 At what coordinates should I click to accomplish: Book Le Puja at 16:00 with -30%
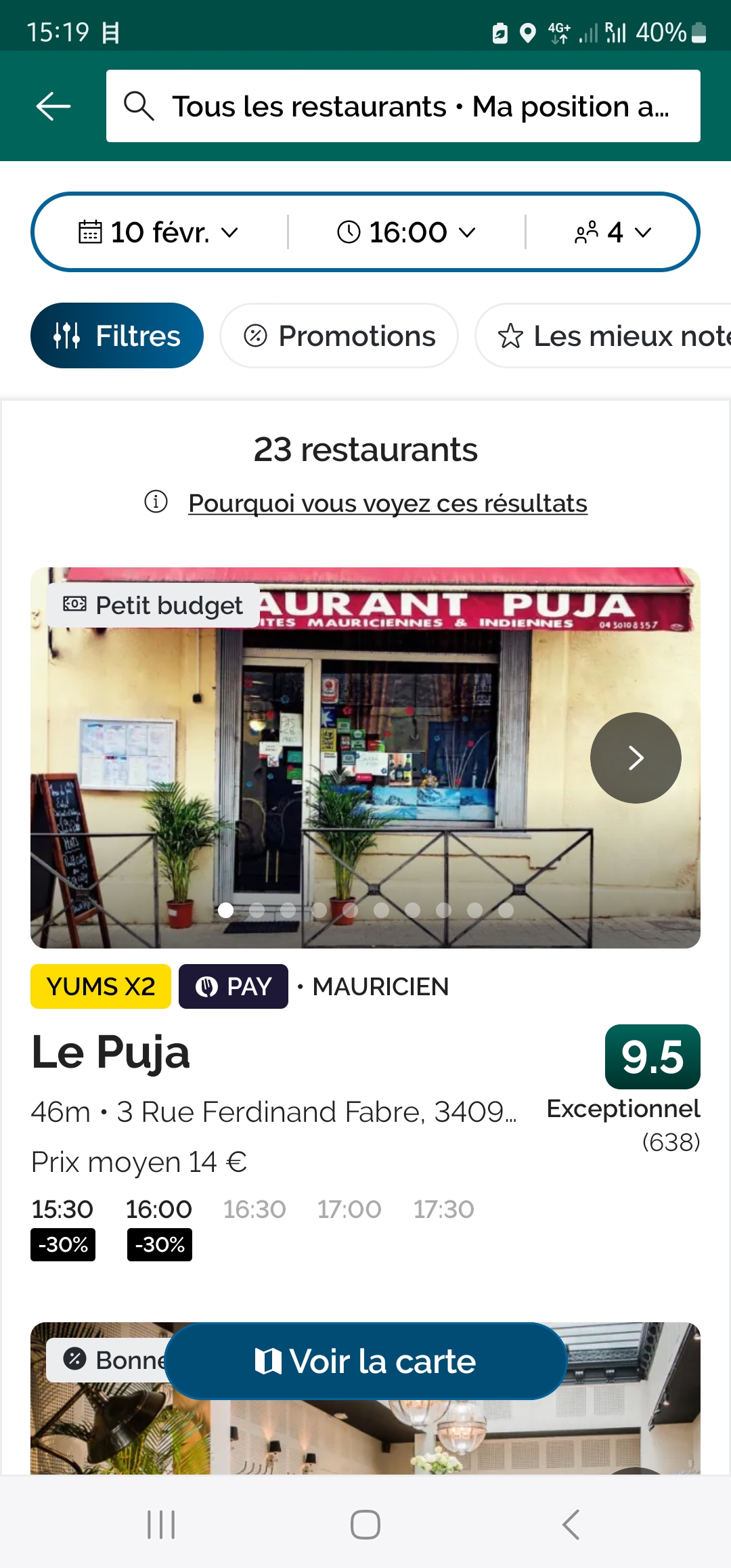tap(159, 1227)
